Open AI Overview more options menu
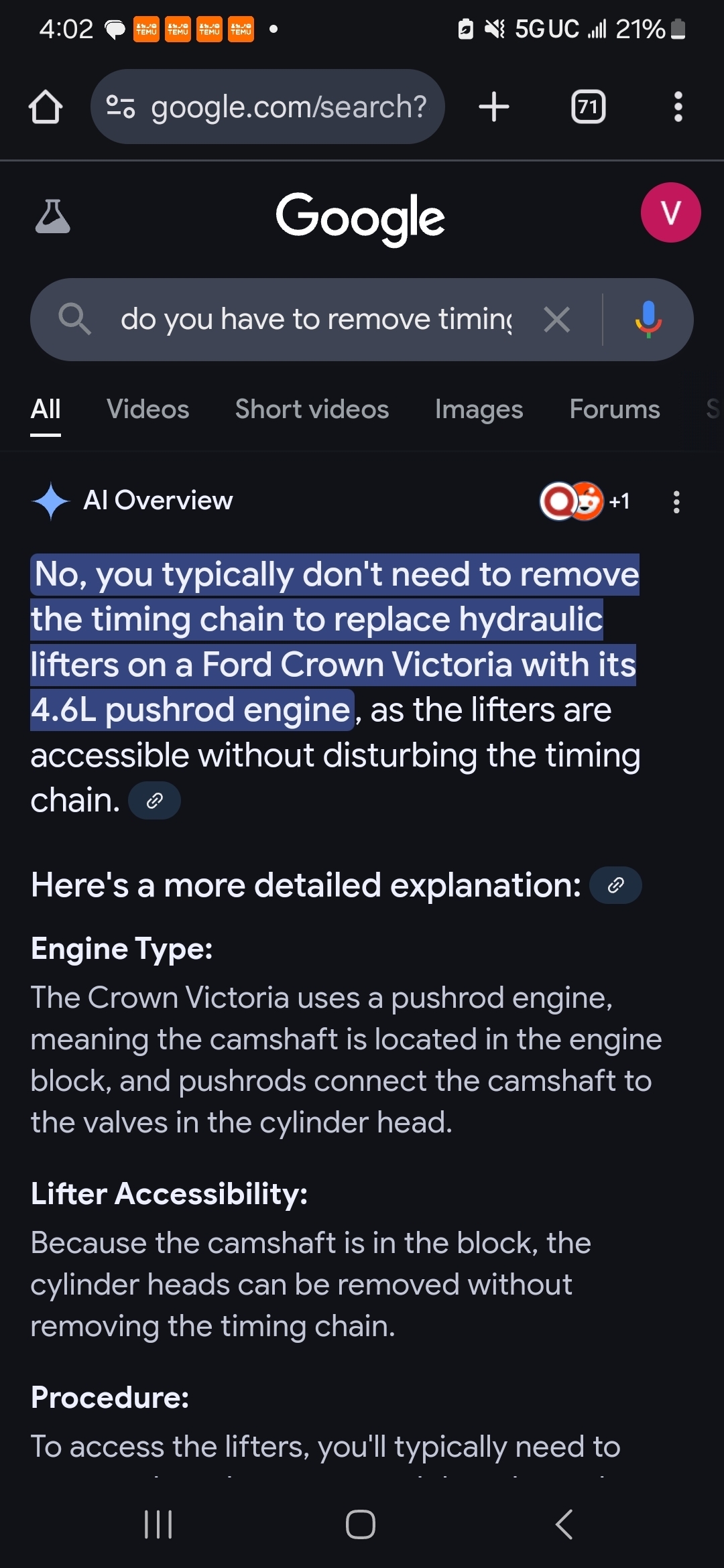Image resolution: width=724 pixels, height=1568 pixels. (x=676, y=502)
